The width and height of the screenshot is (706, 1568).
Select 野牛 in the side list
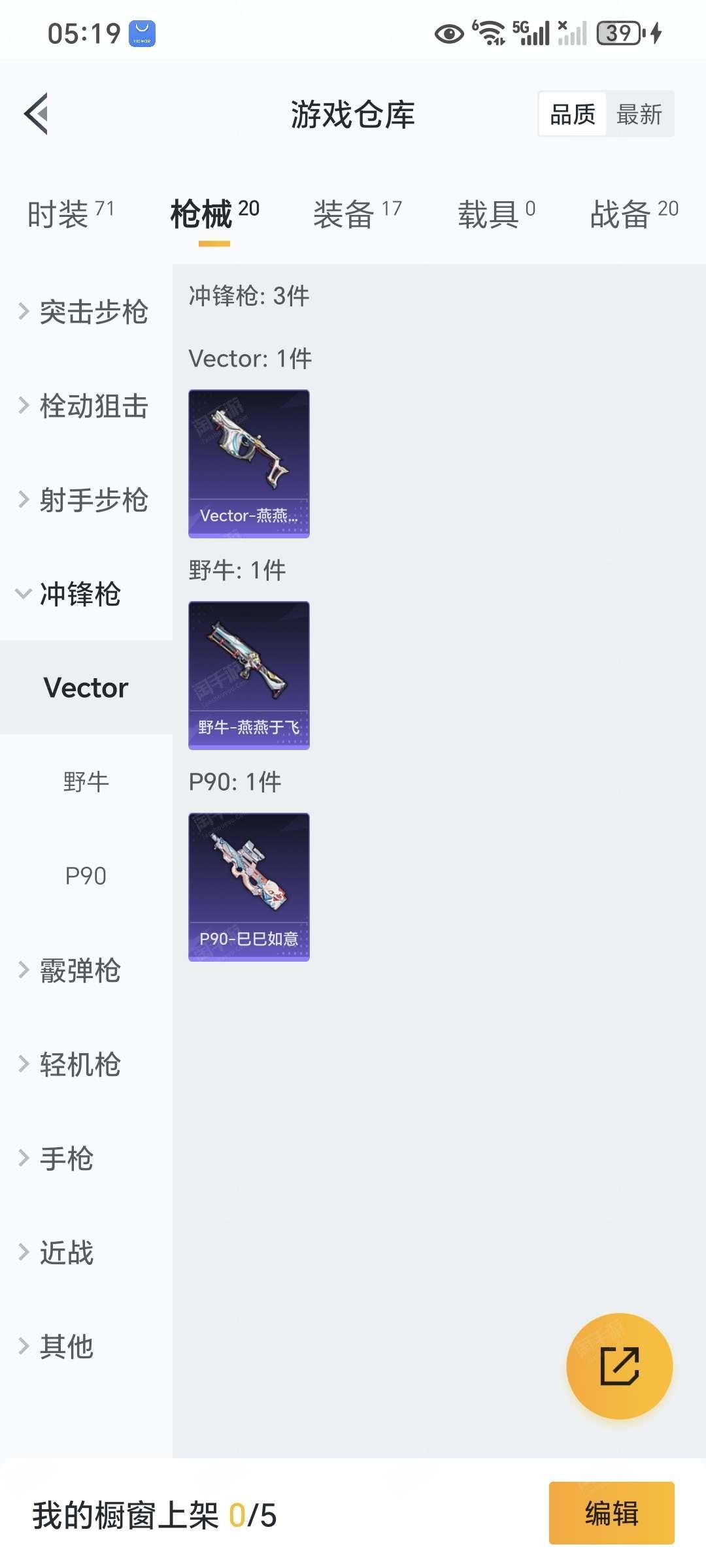(x=86, y=782)
